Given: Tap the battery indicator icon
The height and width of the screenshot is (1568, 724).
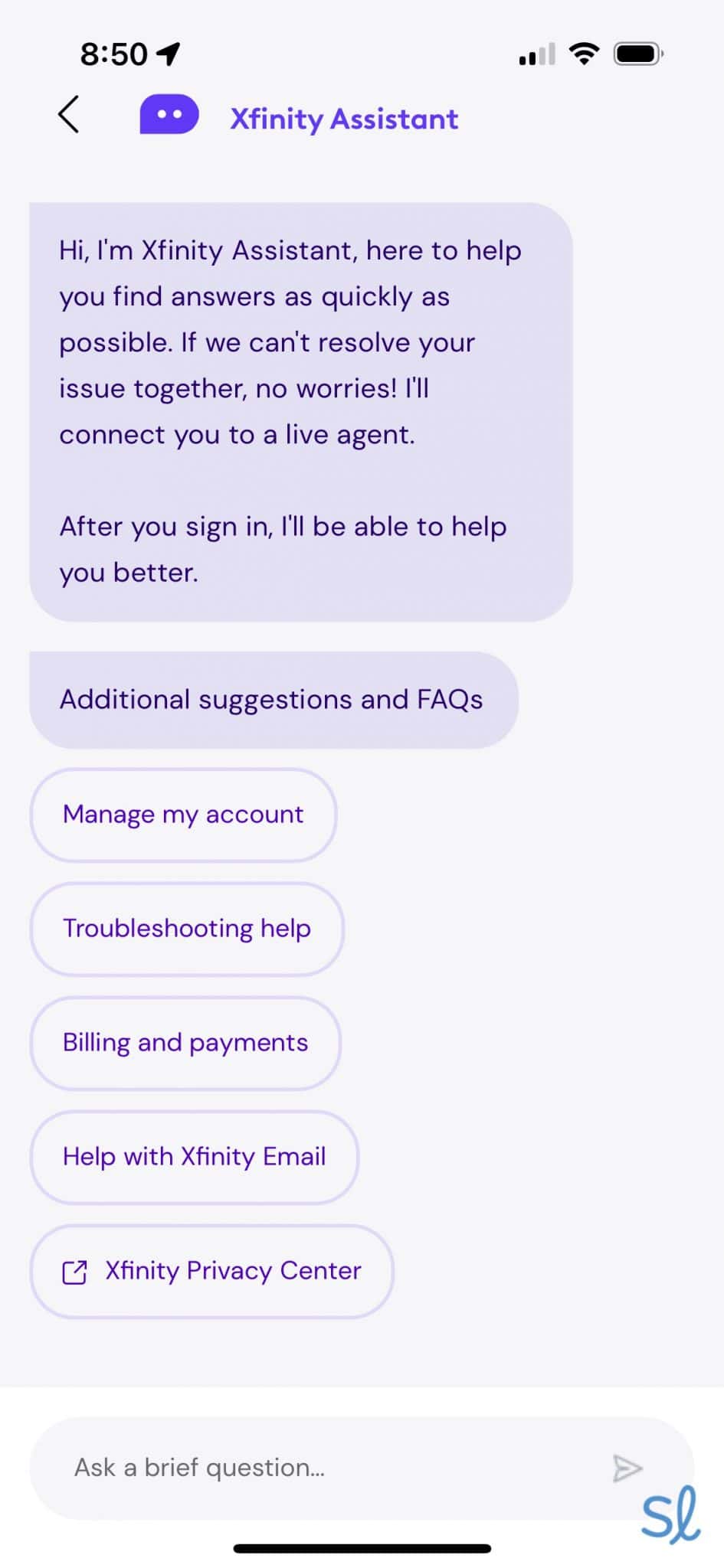Looking at the screenshot, I should pyautogui.click(x=637, y=53).
